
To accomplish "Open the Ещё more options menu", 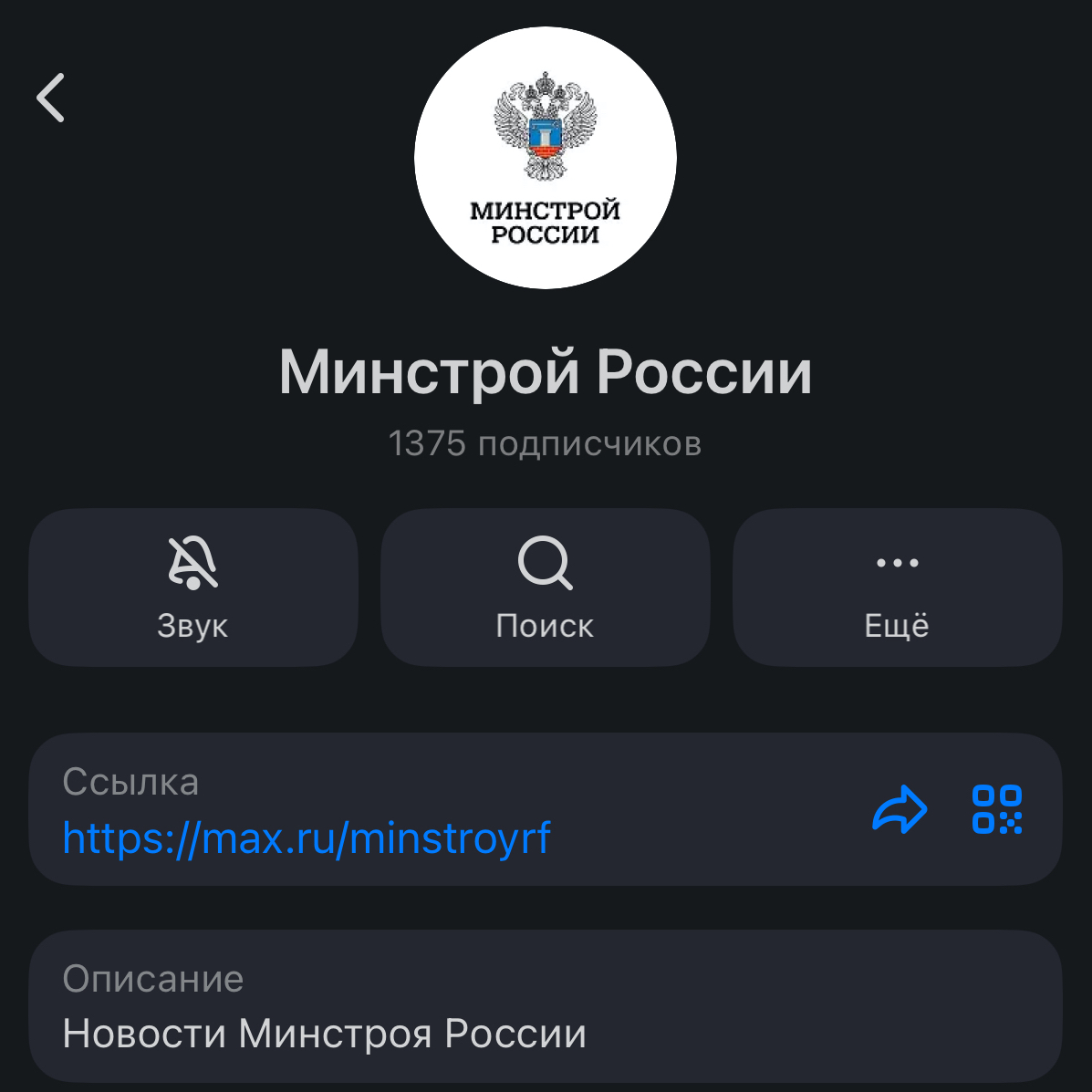I will pyautogui.click(x=897, y=587).
